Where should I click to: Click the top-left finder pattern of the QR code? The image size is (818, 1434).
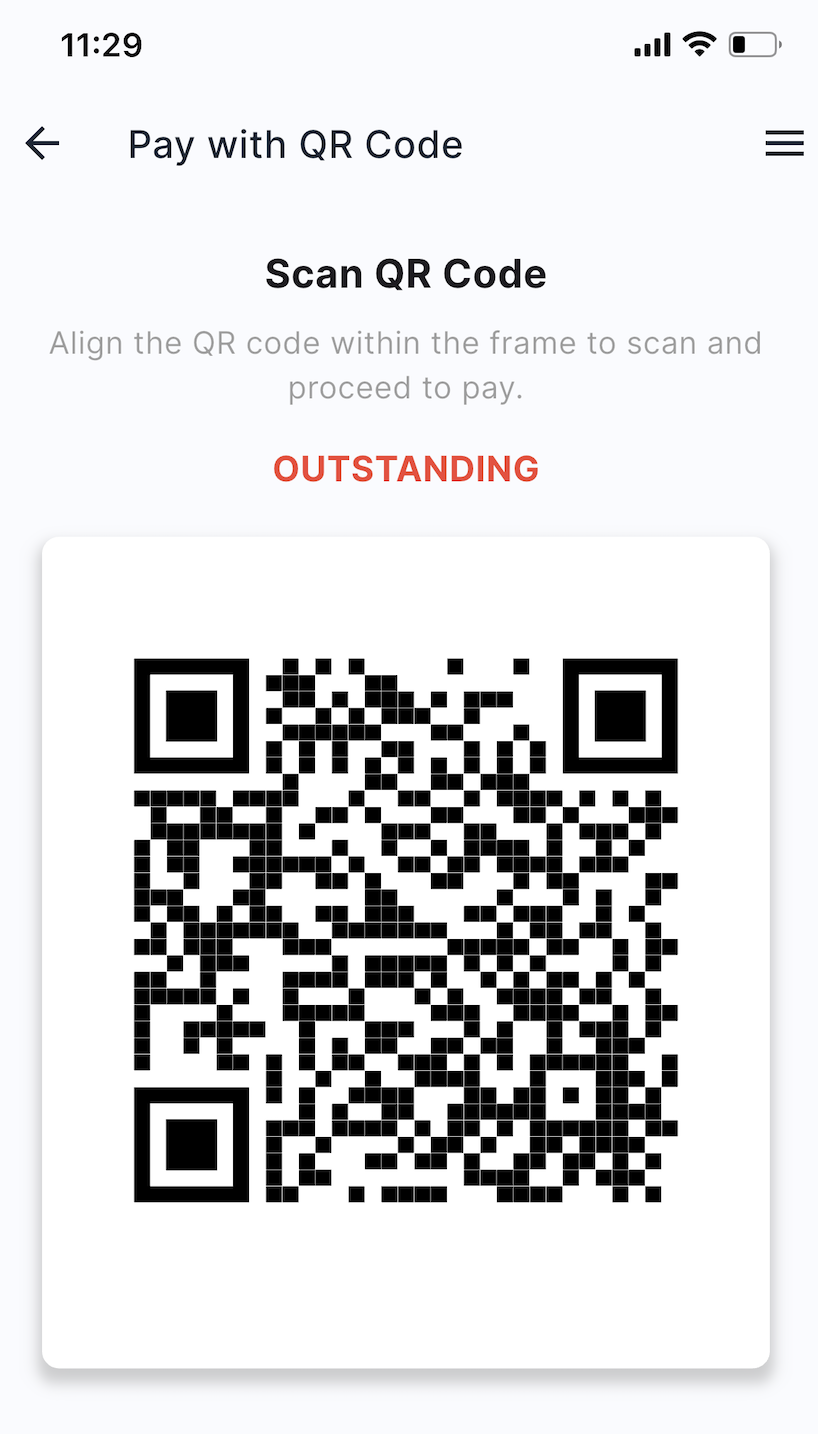tap(190, 716)
